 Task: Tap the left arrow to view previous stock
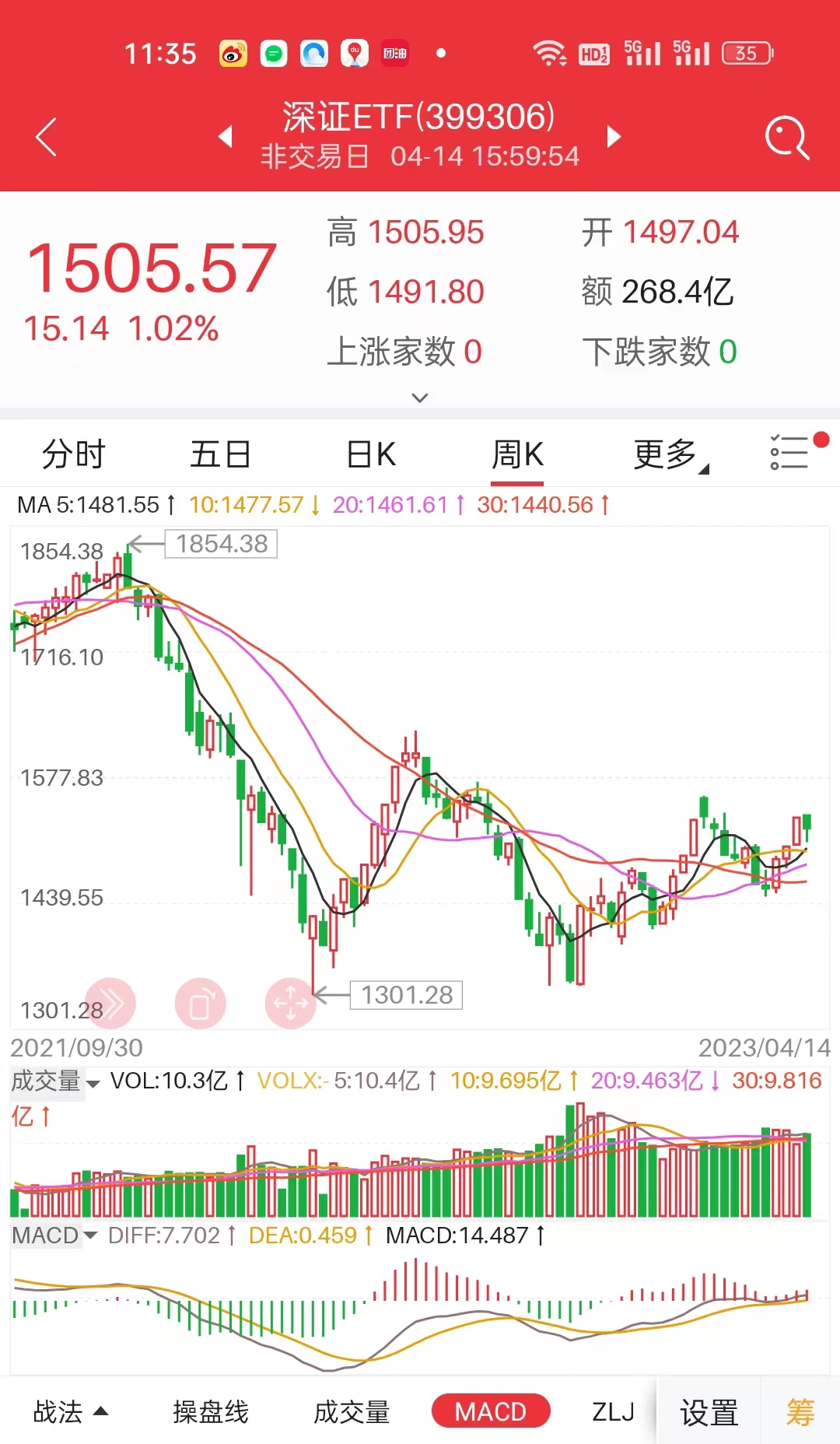click(226, 136)
